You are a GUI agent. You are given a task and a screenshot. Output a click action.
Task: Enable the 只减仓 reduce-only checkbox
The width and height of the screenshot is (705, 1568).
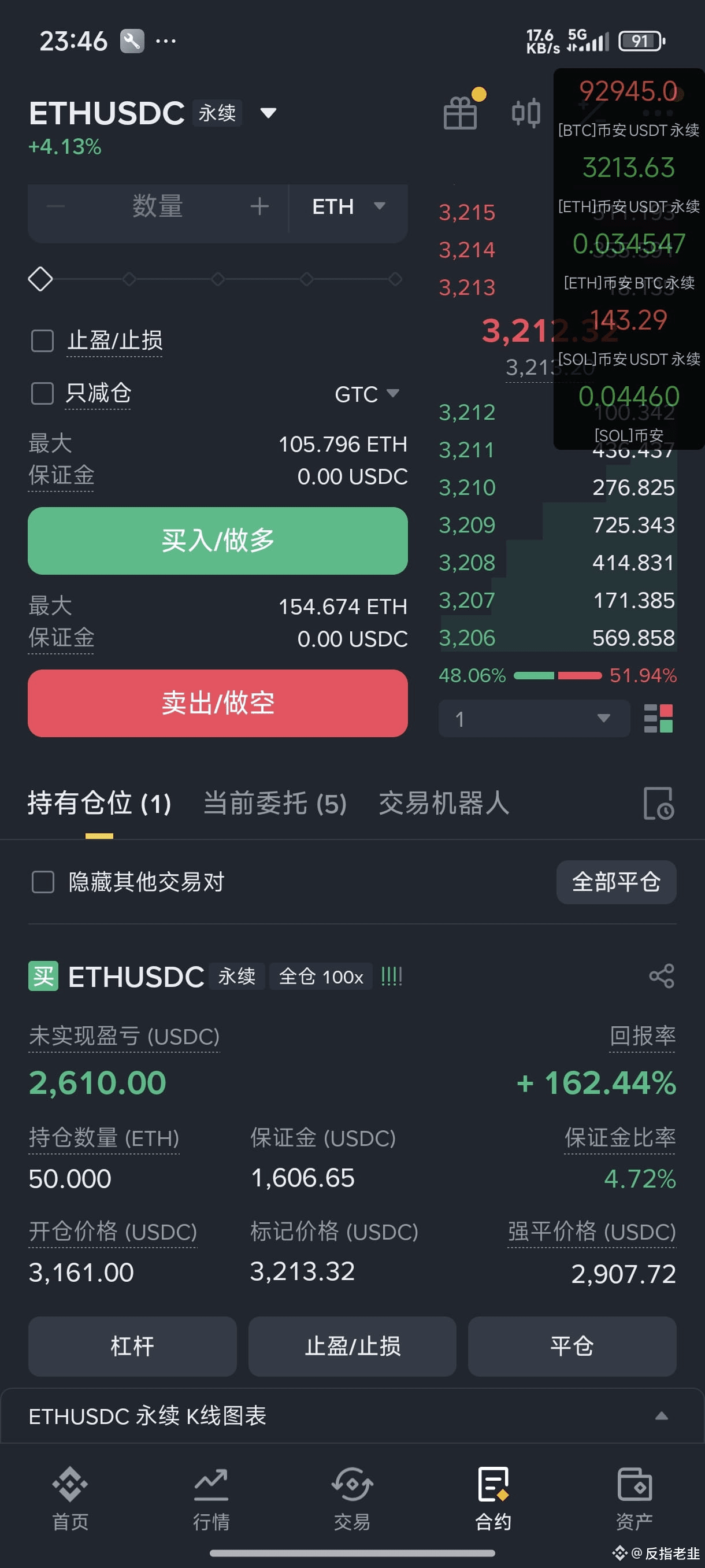pos(42,394)
